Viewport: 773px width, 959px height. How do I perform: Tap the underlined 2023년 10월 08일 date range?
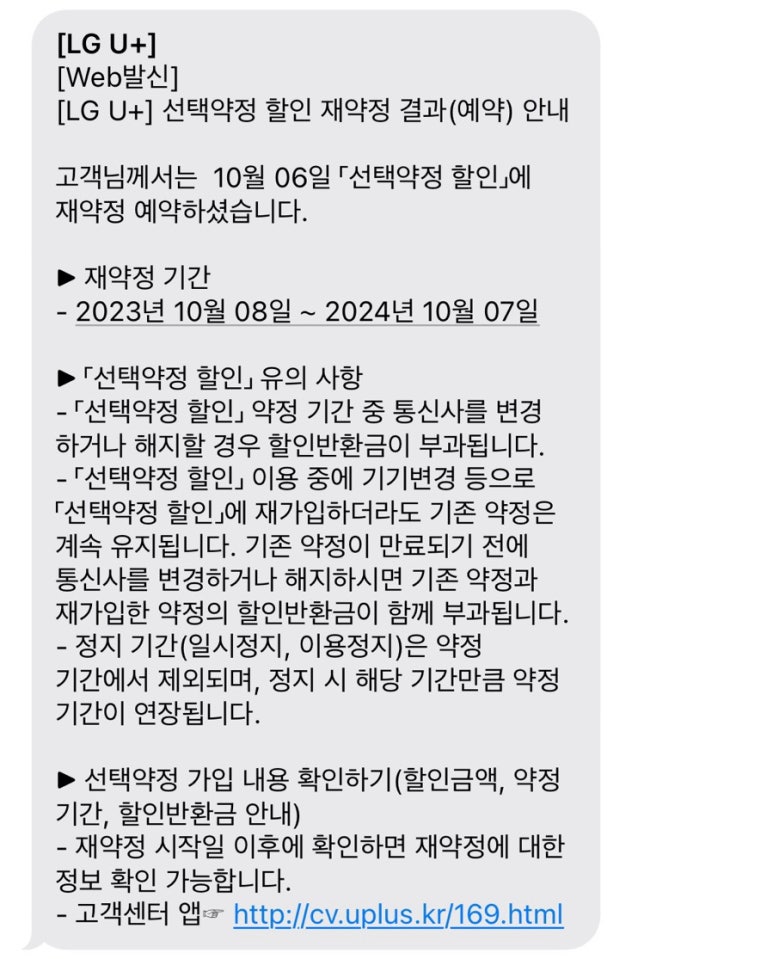coord(307,311)
